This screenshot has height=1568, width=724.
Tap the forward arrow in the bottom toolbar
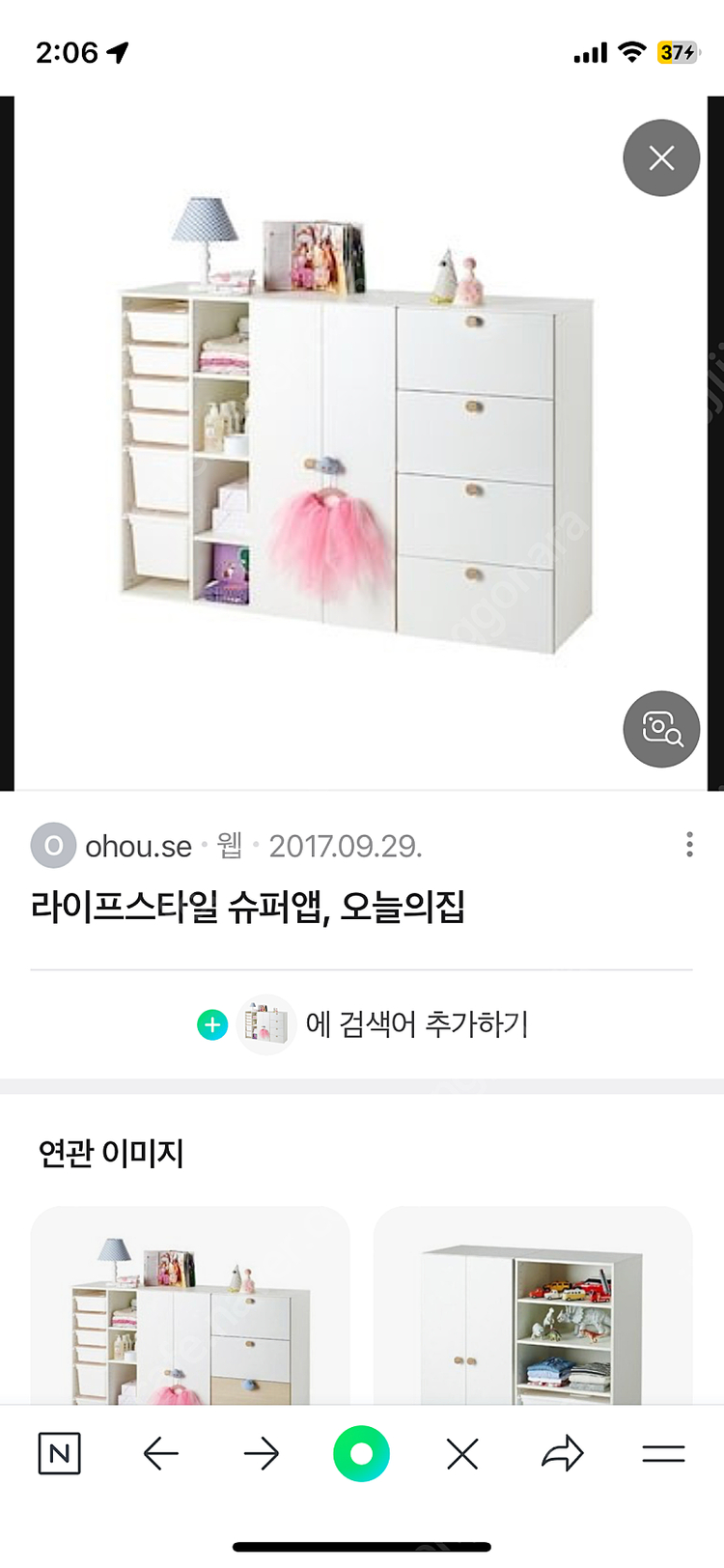click(x=261, y=1452)
